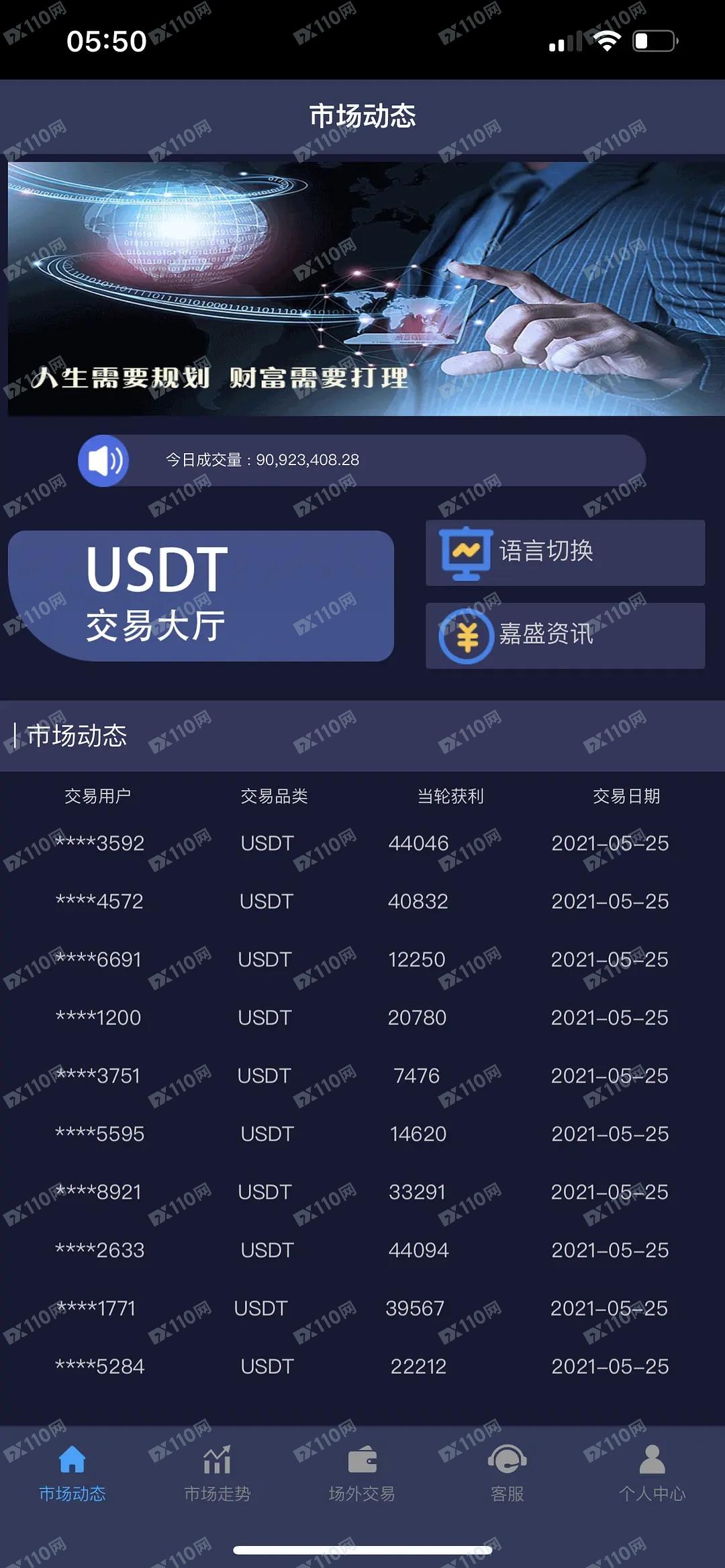Tap the 语言切换 language switch button
Screen dimensions: 725x1568
click(565, 552)
